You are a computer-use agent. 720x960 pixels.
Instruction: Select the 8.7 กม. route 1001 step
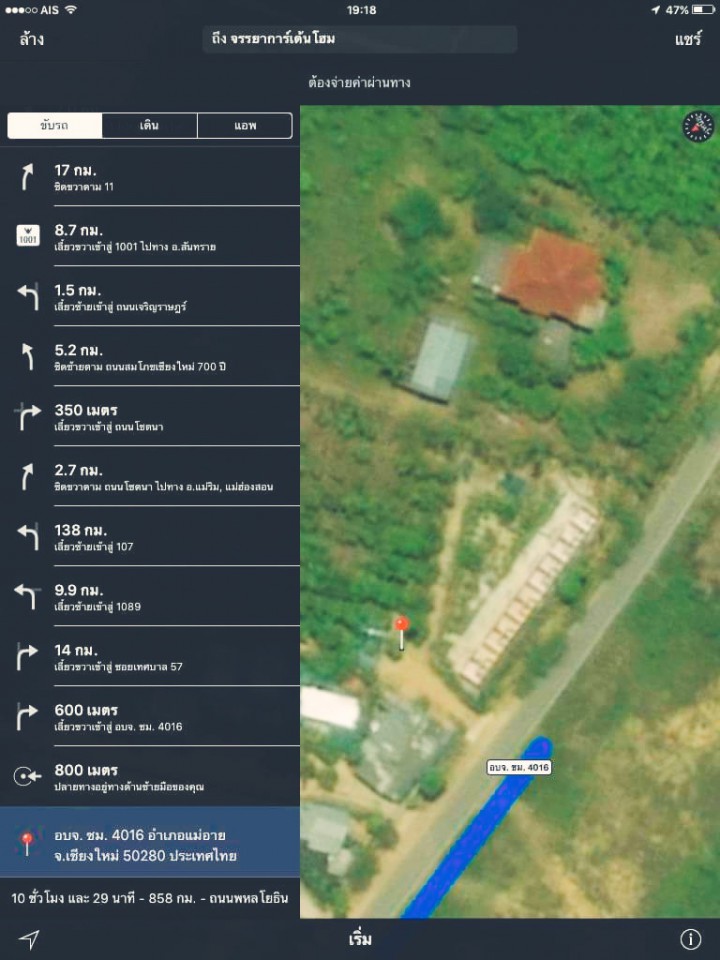150,237
